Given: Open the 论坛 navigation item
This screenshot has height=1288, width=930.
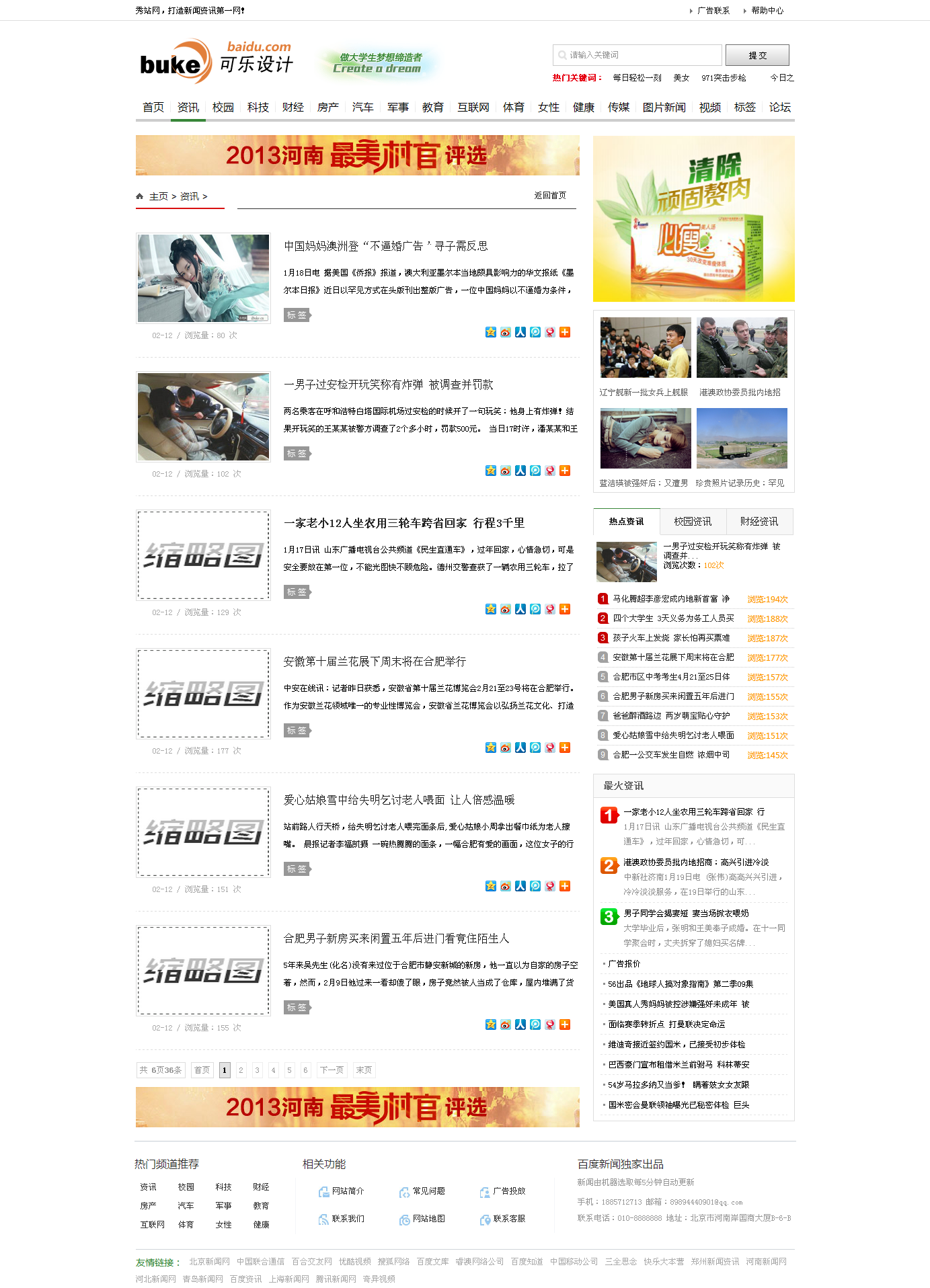Looking at the screenshot, I should (779, 108).
